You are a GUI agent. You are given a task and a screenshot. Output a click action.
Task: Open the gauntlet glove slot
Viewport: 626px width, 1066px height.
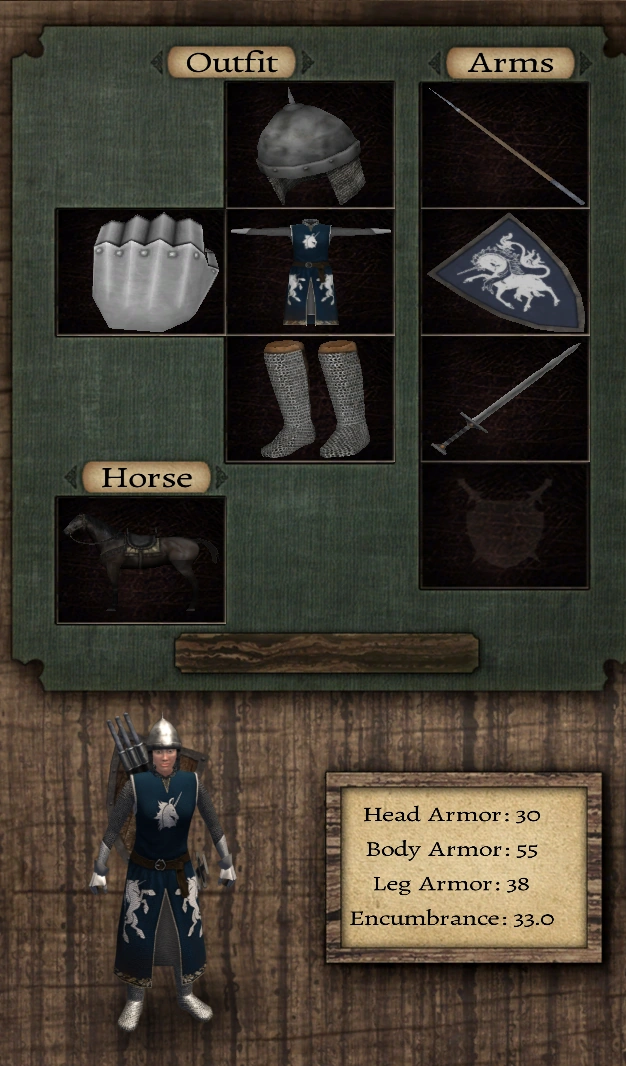tap(140, 272)
